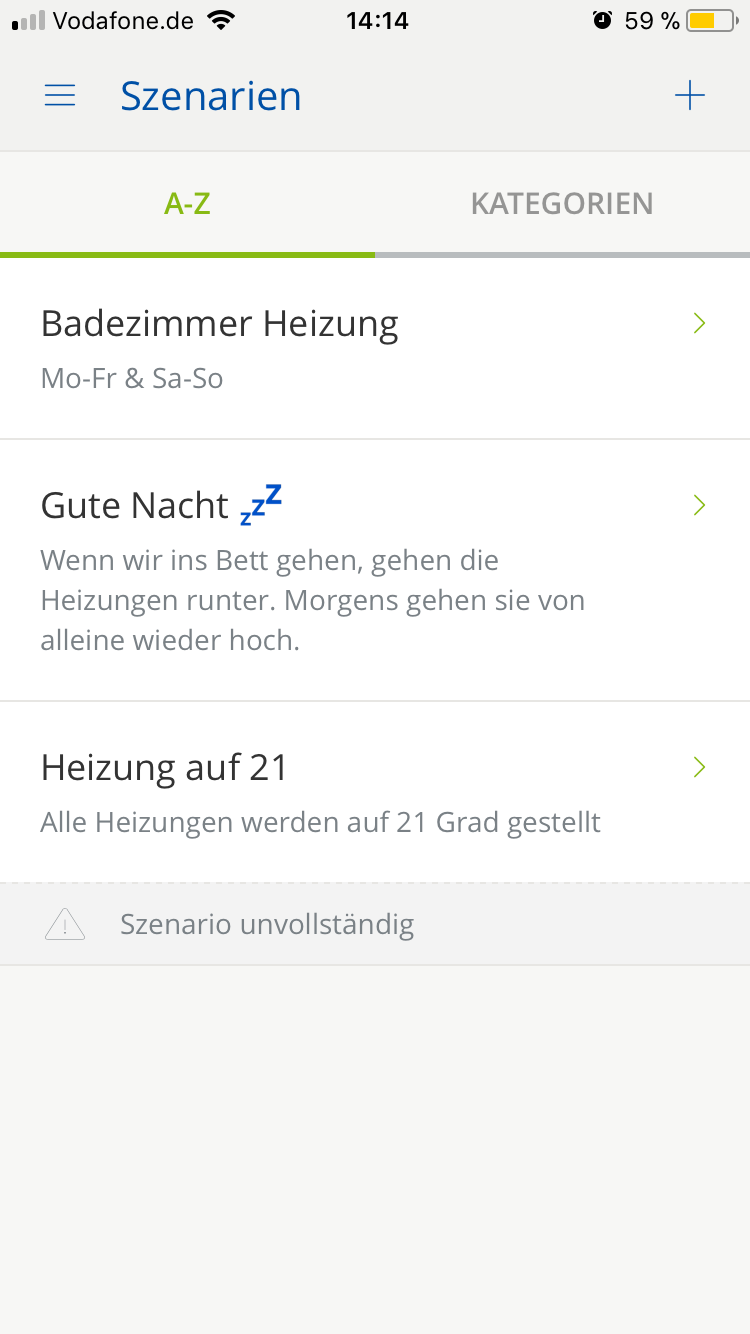Add a new scenario with plus icon
750x1334 pixels.
pyautogui.click(x=690, y=96)
